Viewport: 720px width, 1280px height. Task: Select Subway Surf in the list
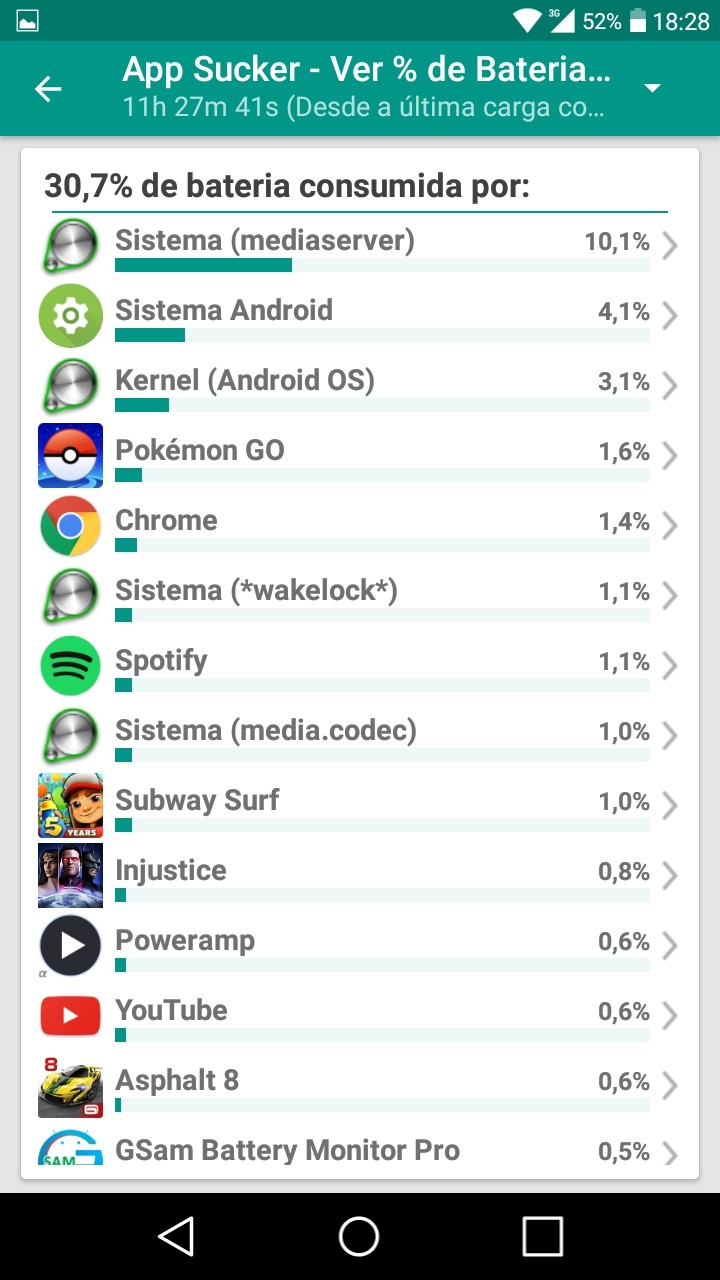(360, 806)
